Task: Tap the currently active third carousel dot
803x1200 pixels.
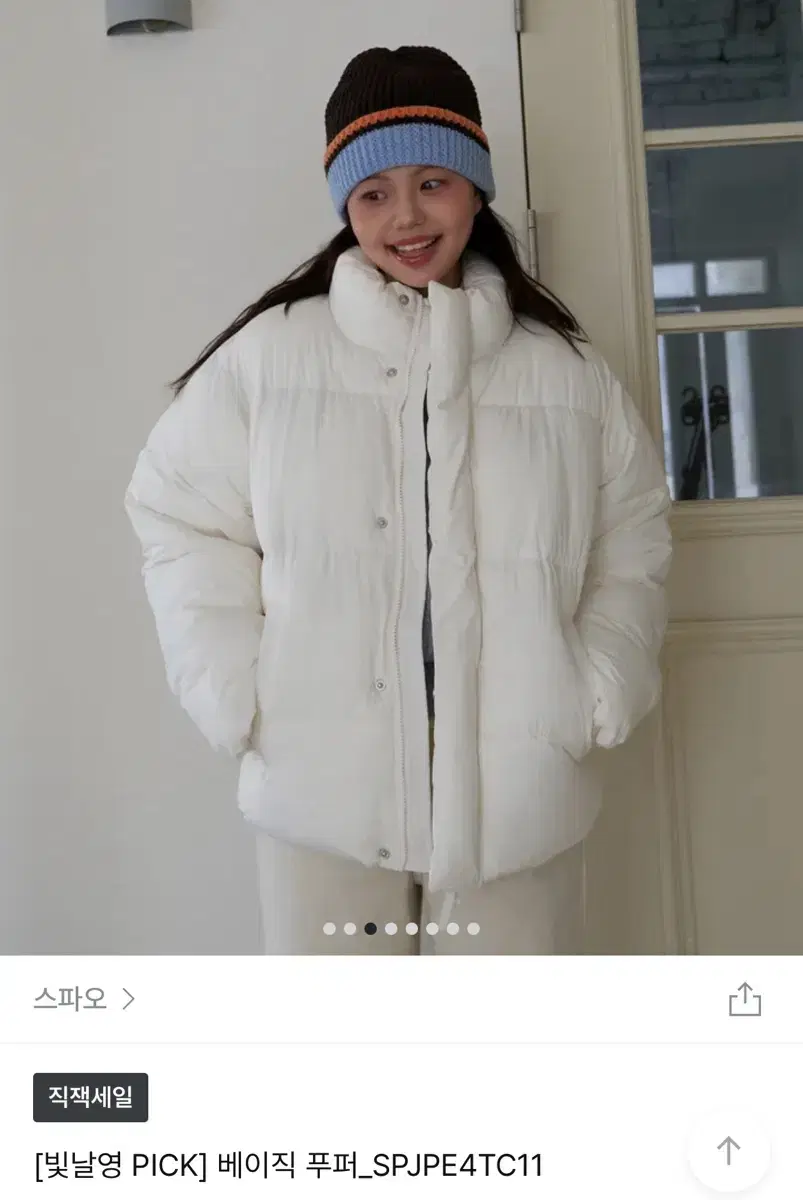Action: pos(371,927)
